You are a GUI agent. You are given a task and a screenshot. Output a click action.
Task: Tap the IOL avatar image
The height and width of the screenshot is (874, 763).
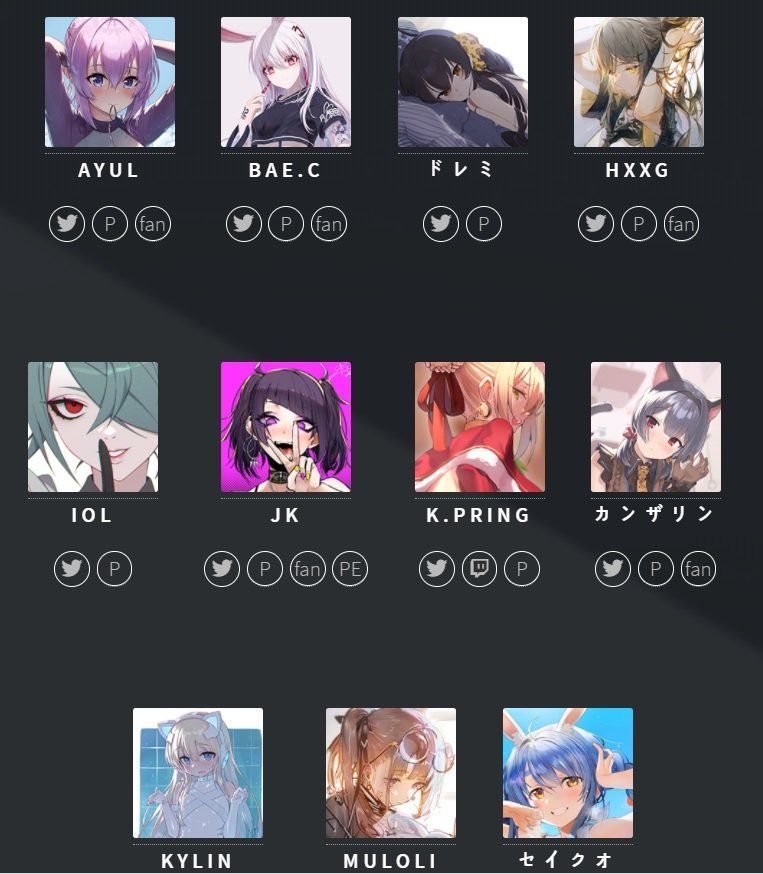(93, 427)
